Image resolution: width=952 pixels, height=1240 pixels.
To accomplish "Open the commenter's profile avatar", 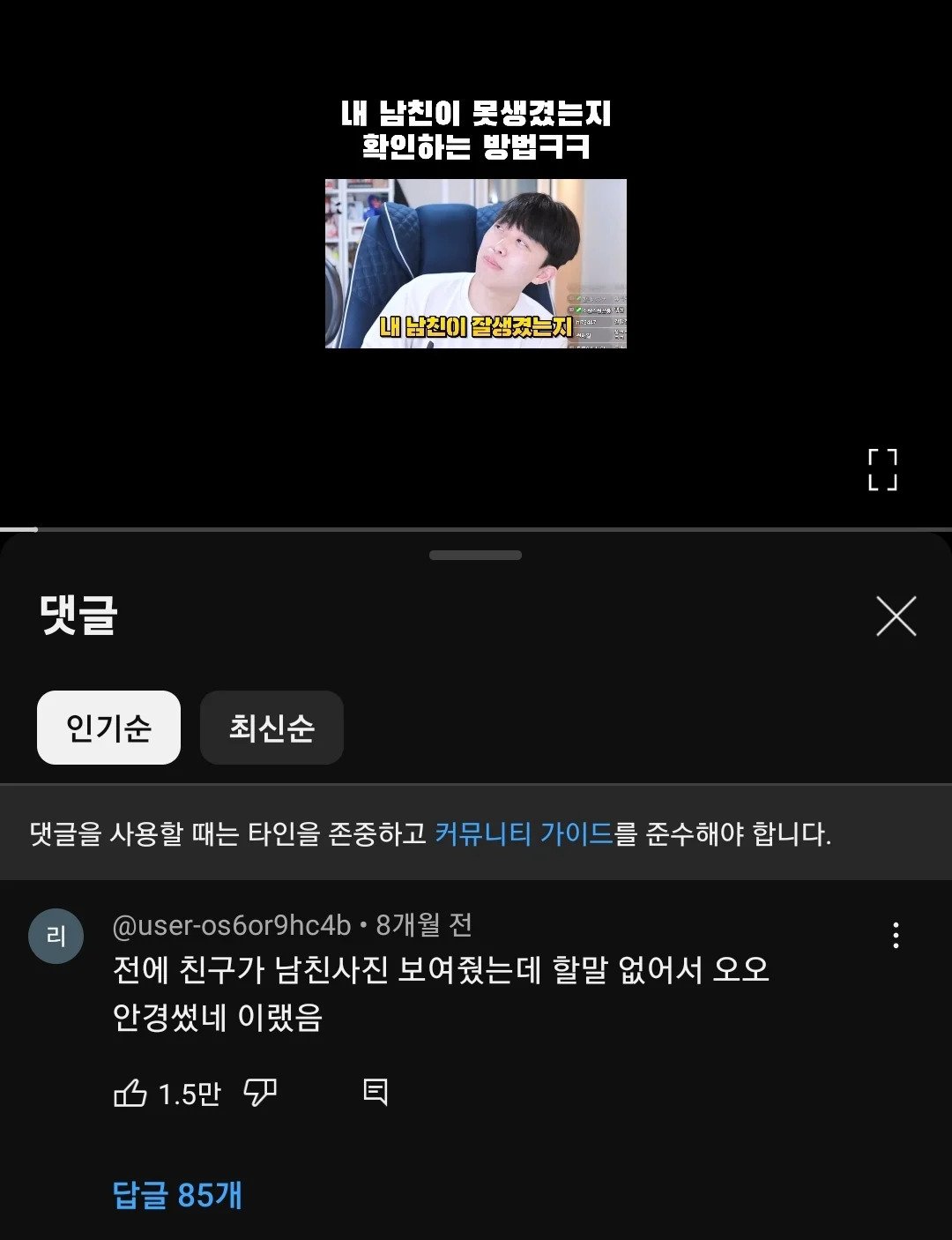I will pyautogui.click(x=58, y=937).
